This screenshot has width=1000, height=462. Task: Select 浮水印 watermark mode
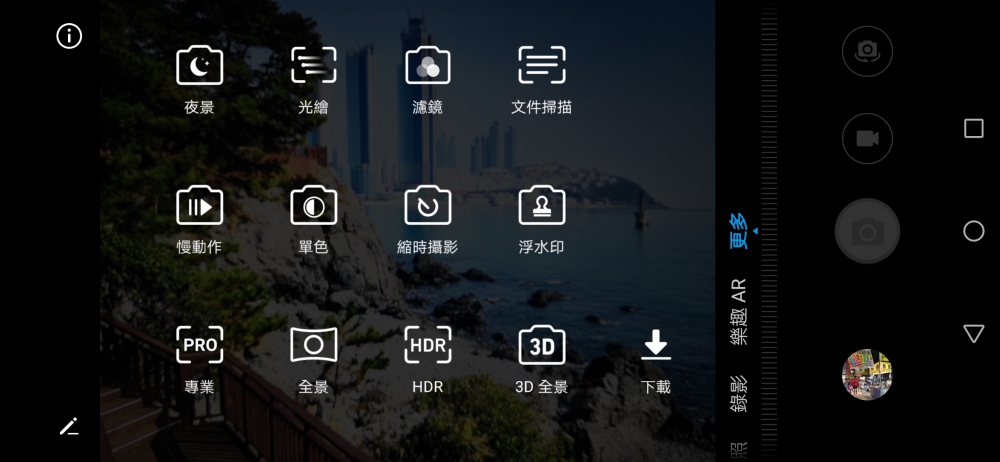541,217
